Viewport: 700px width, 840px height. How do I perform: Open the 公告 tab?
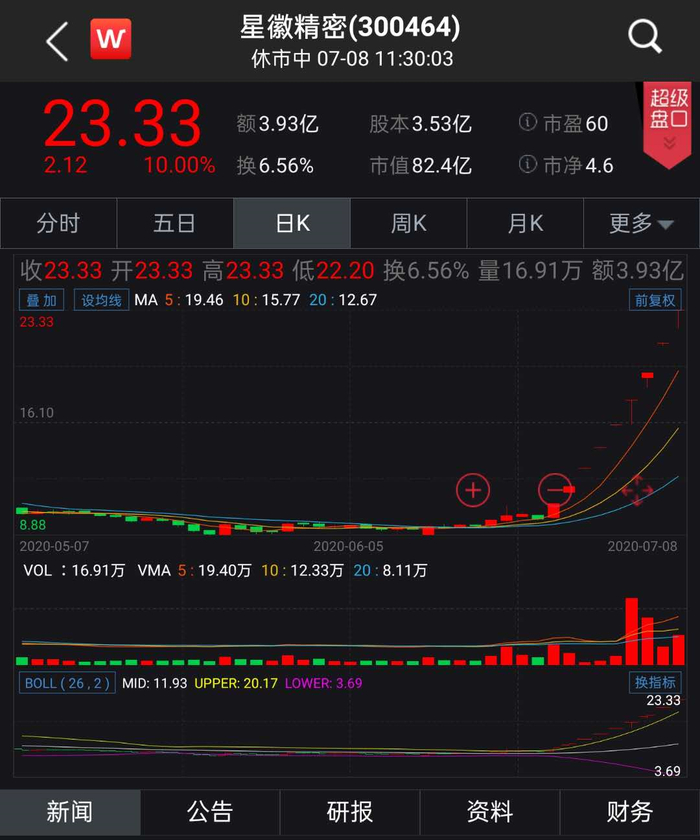tap(210, 812)
